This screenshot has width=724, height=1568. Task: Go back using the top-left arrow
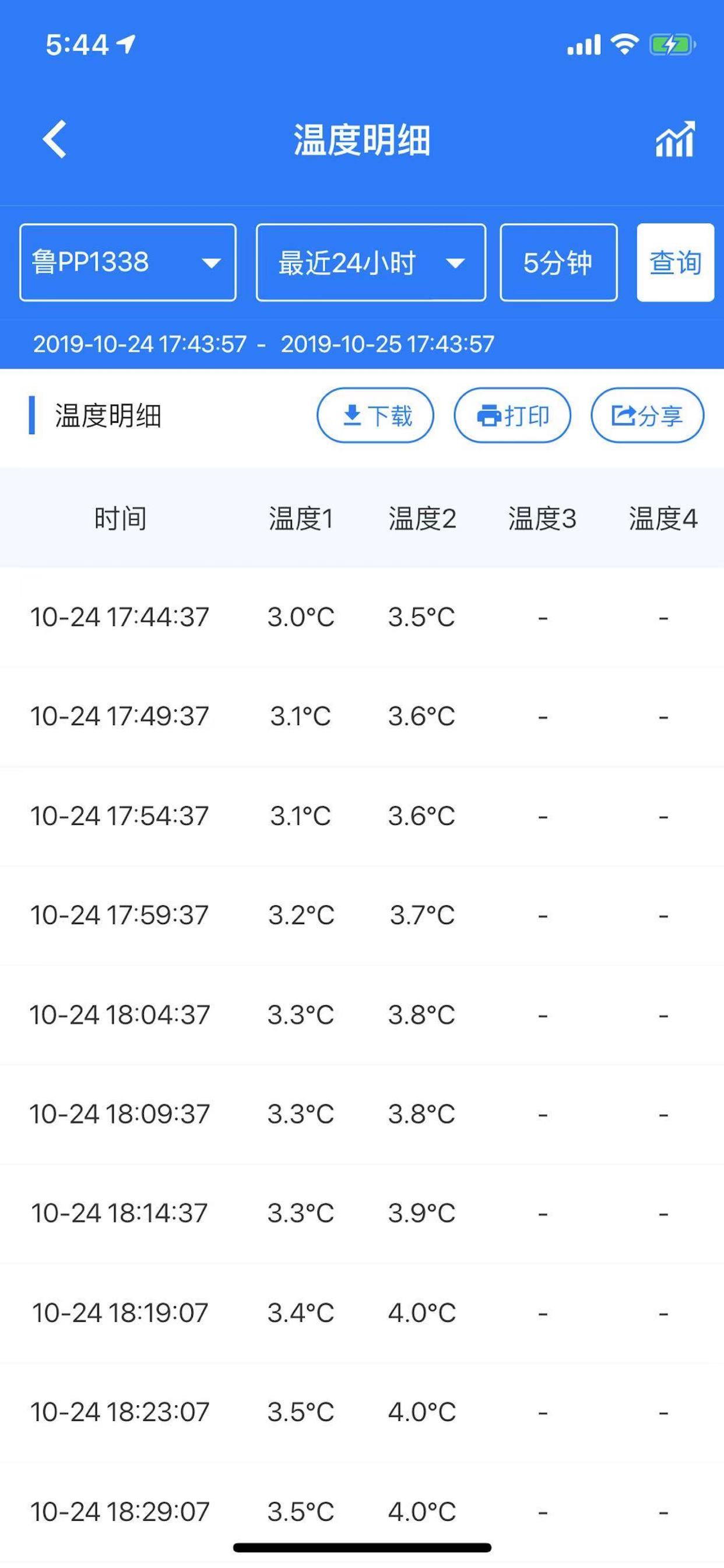[55, 139]
